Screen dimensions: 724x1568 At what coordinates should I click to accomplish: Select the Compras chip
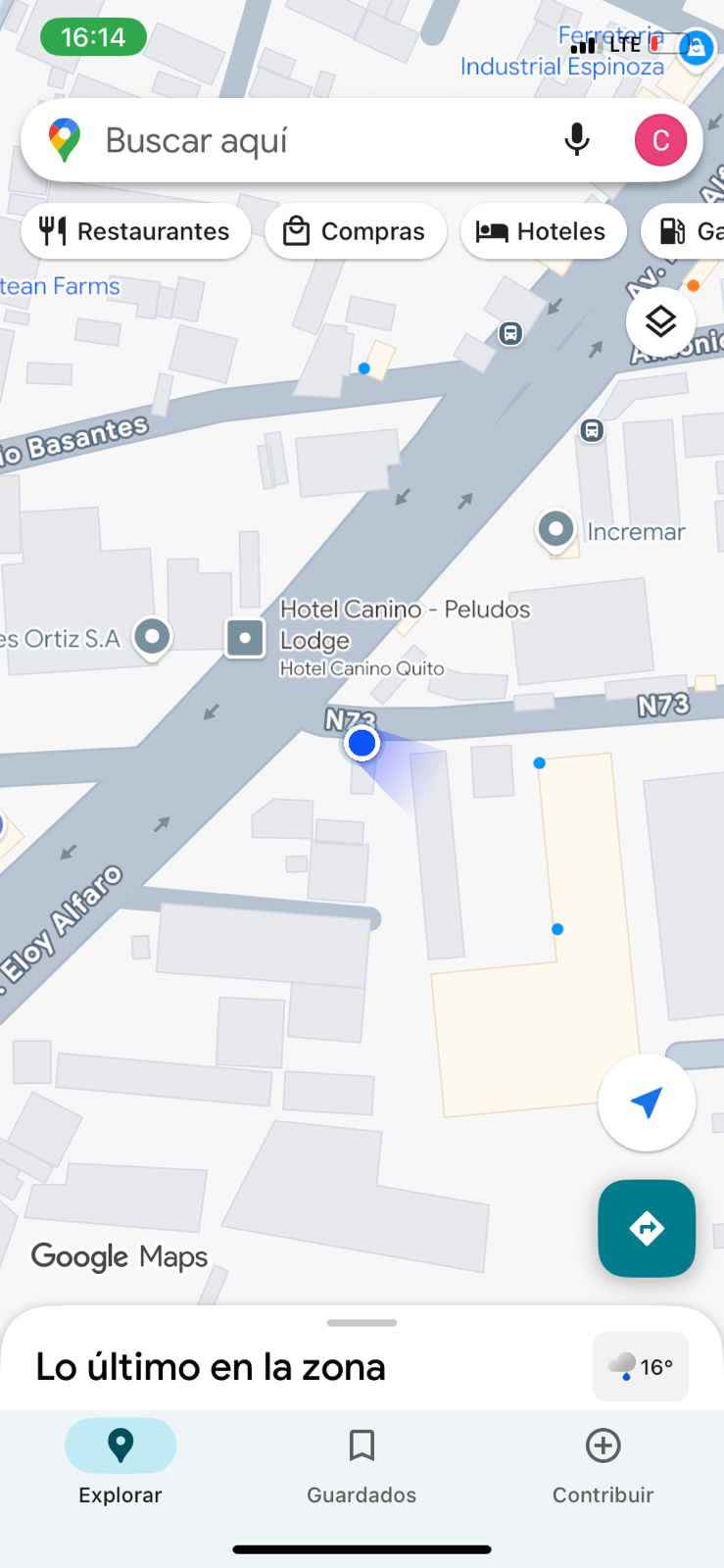pos(355,231)
